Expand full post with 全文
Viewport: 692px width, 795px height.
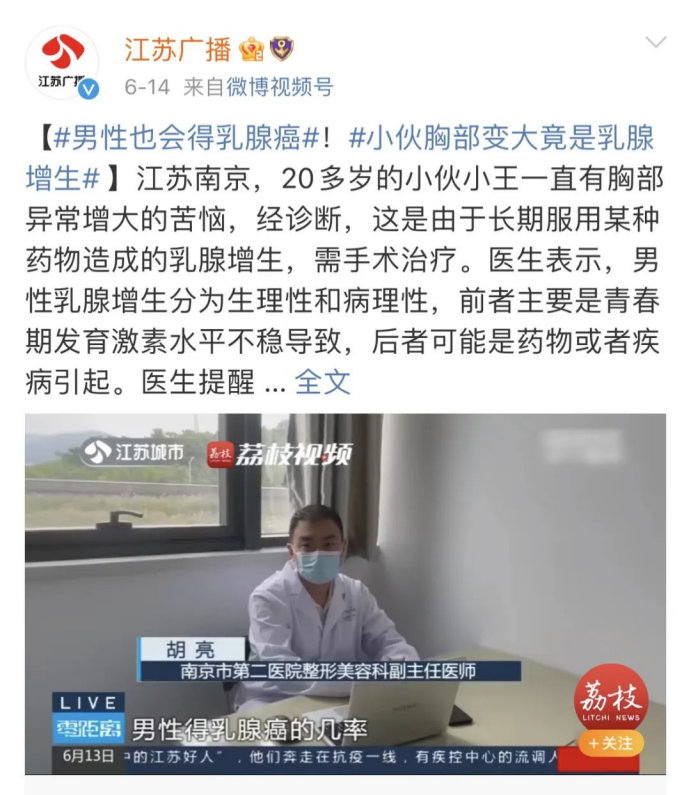(x=323, y=381)
